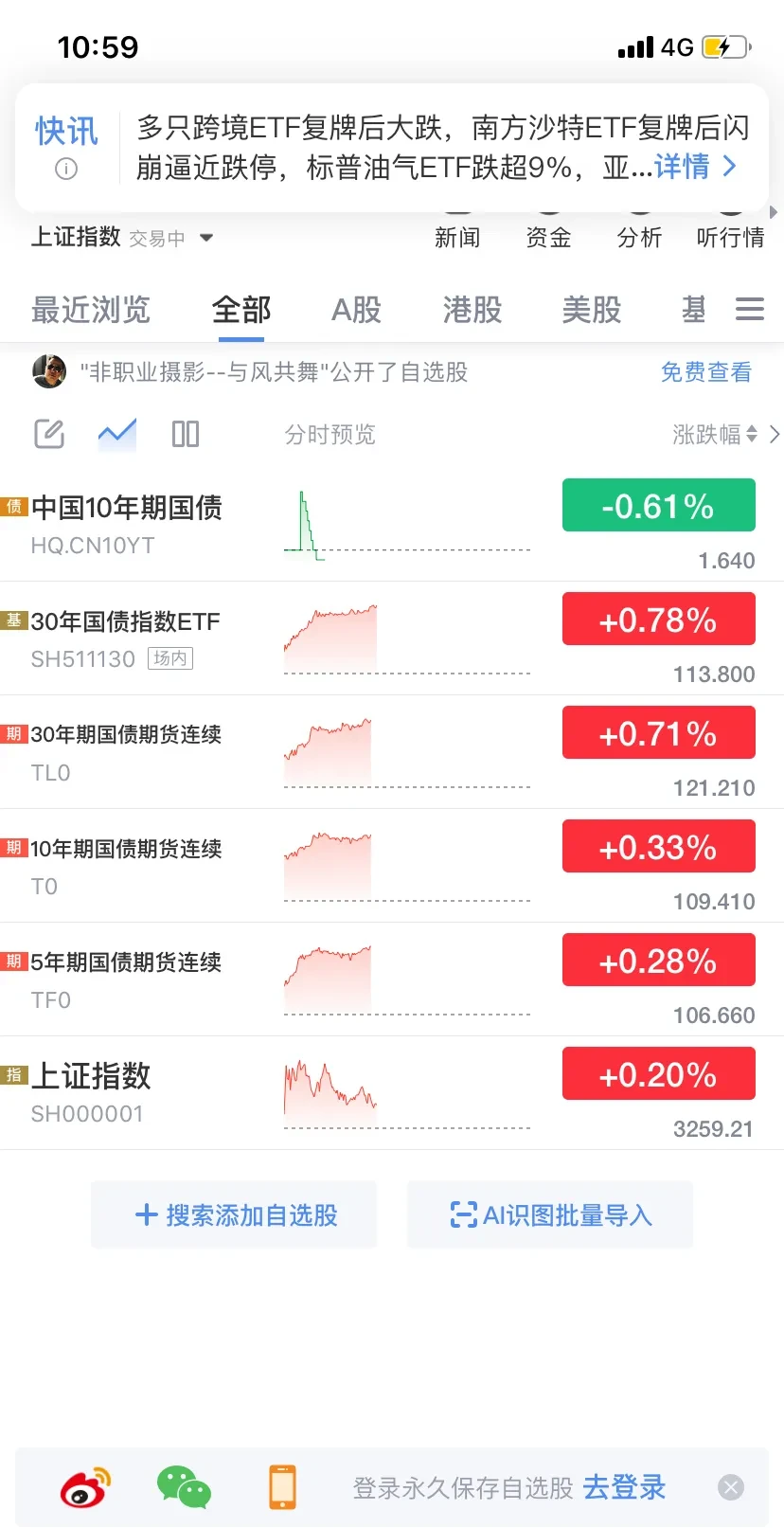Image resolution: width=784 pixels, height=1528 pixels.
Task: Dismiss the login banner with the X
Action: (730, 1487)
